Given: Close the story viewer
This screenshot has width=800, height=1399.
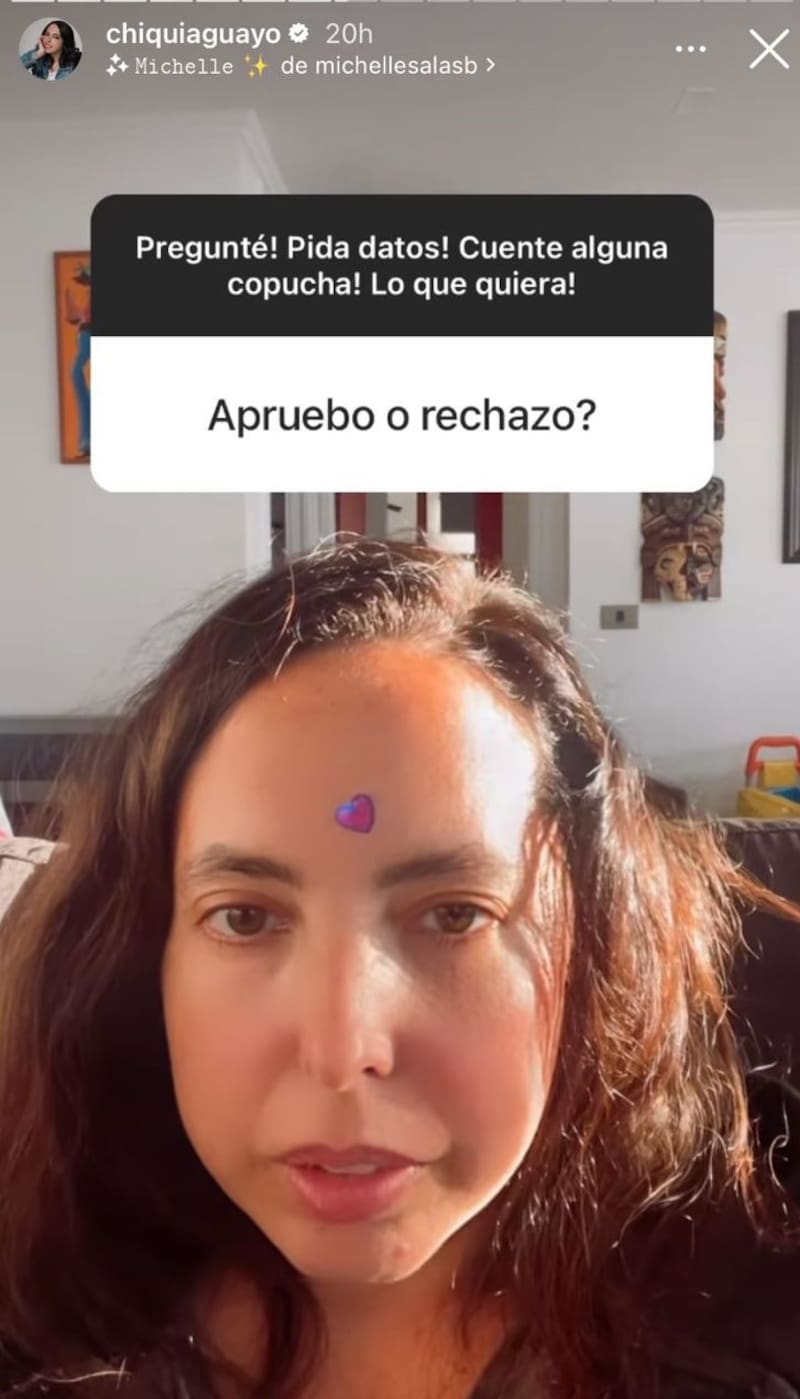Looking at the screenshot, I should pos(768,48).
